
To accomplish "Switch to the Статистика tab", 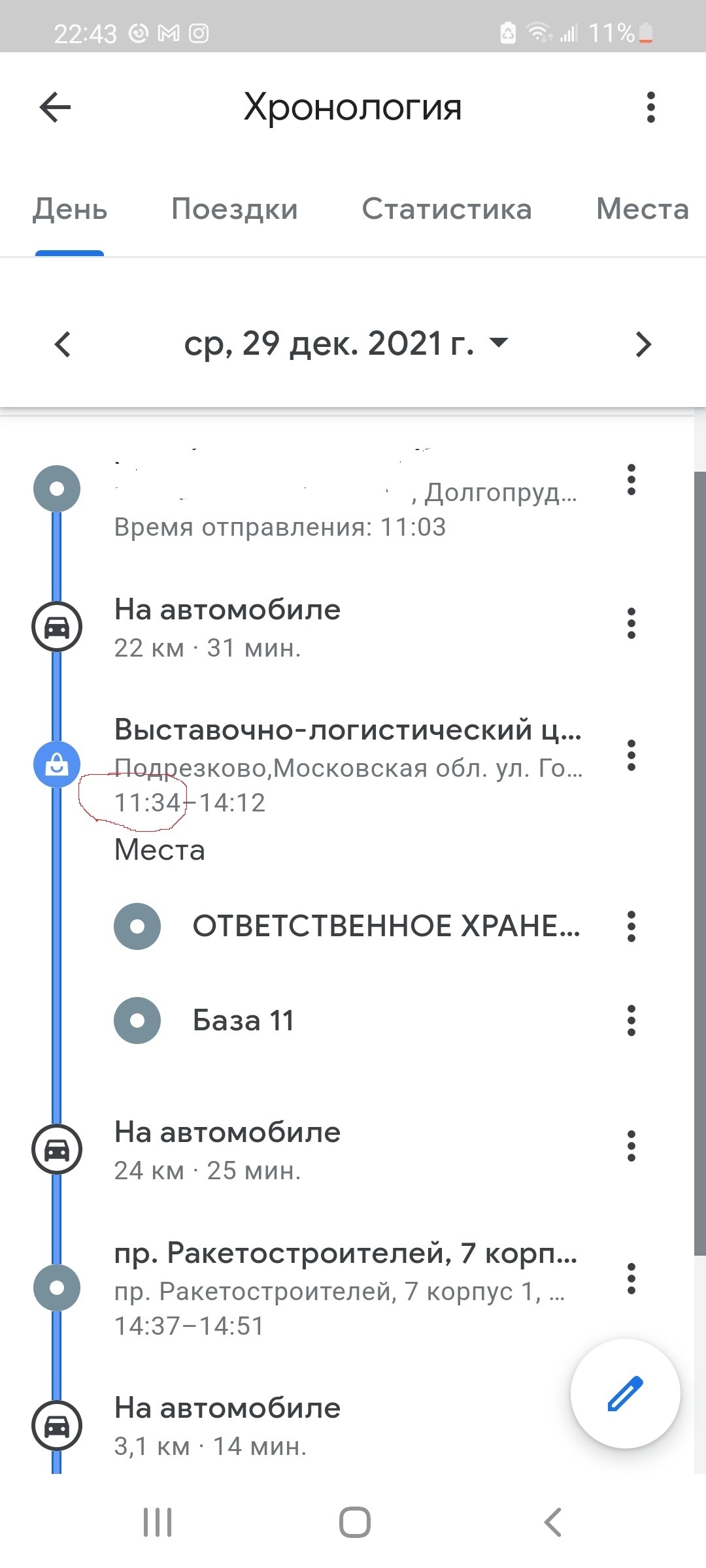I will [446, 210].
